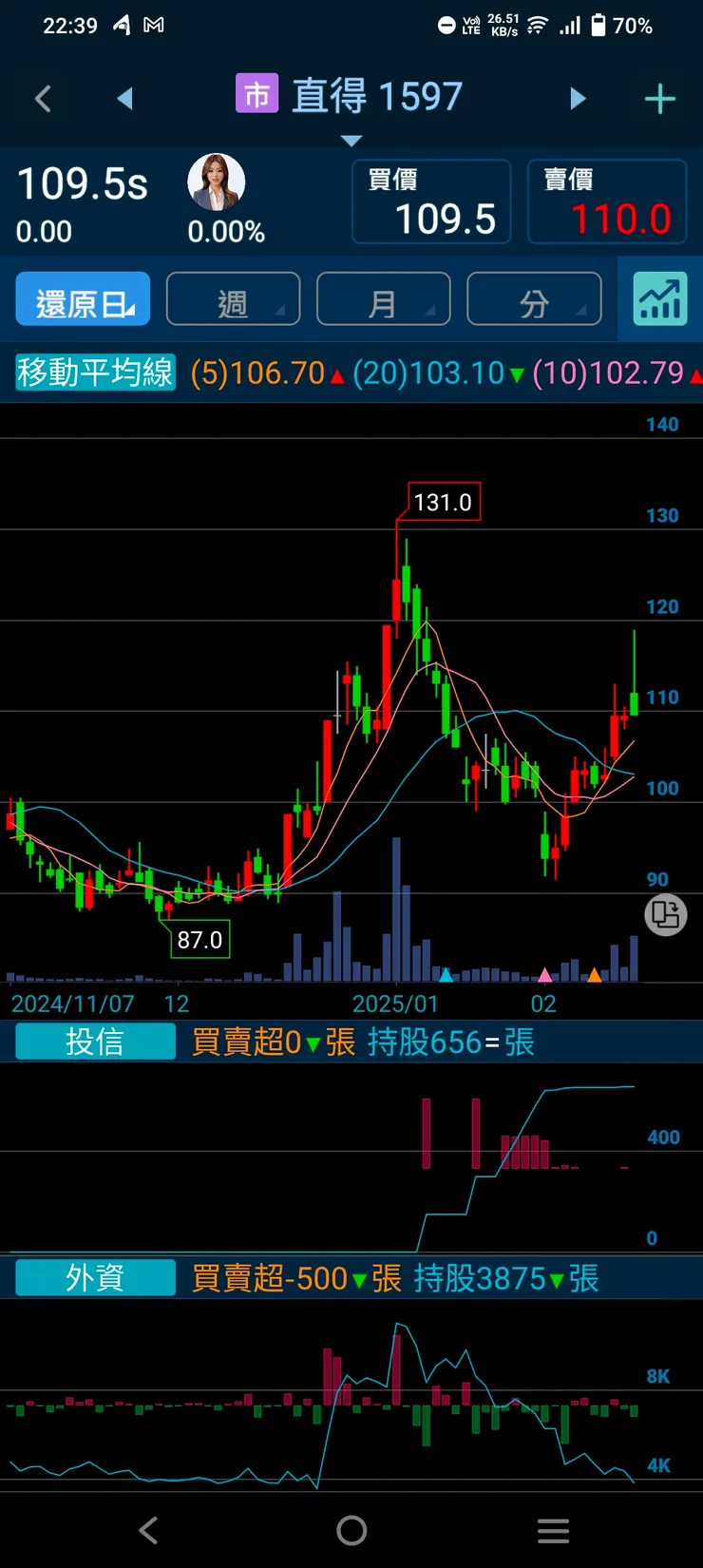Tap the round chart layout button
Viewport: 703px width, 1568px height.
click(x=665, y=915)
